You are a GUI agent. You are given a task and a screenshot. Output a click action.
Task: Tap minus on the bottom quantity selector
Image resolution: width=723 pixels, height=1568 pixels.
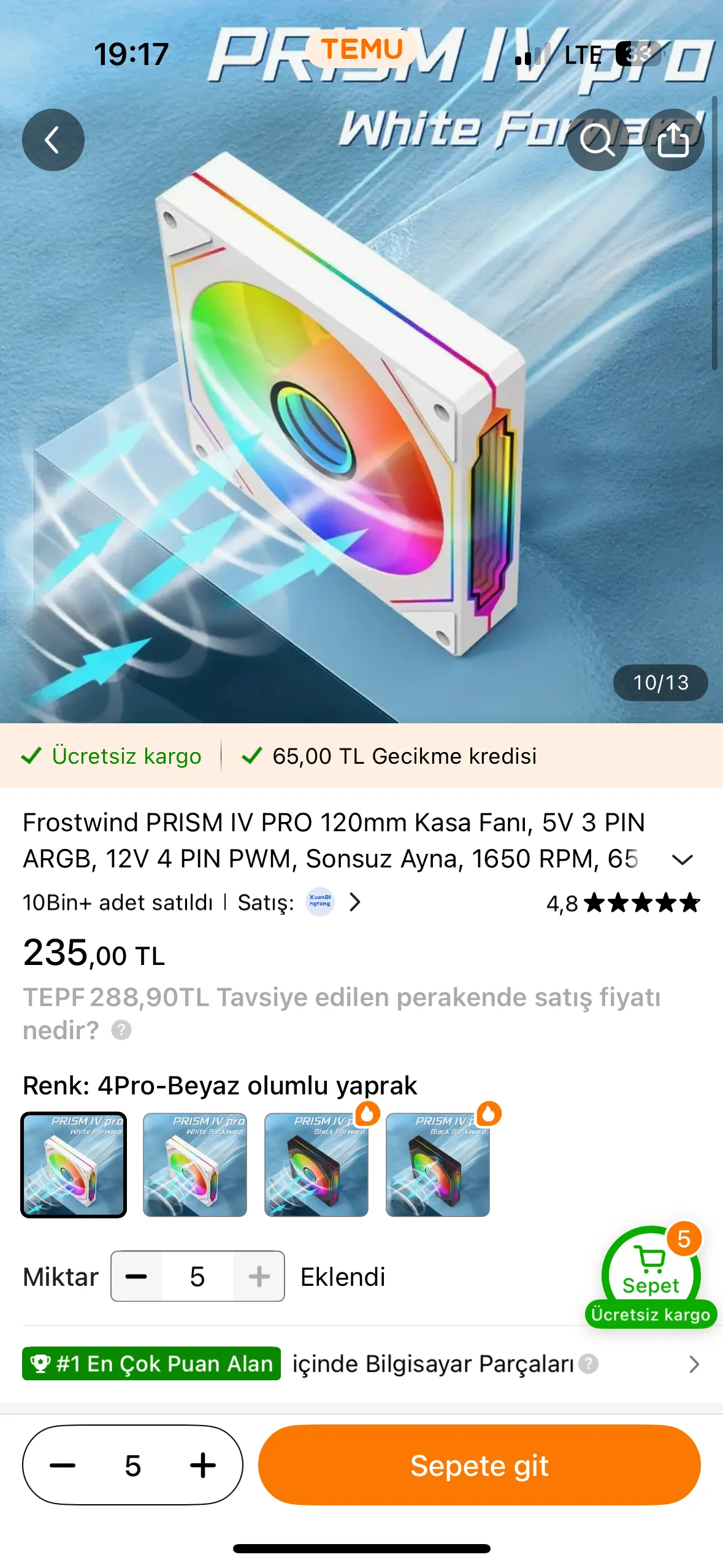coord(63,1466)
